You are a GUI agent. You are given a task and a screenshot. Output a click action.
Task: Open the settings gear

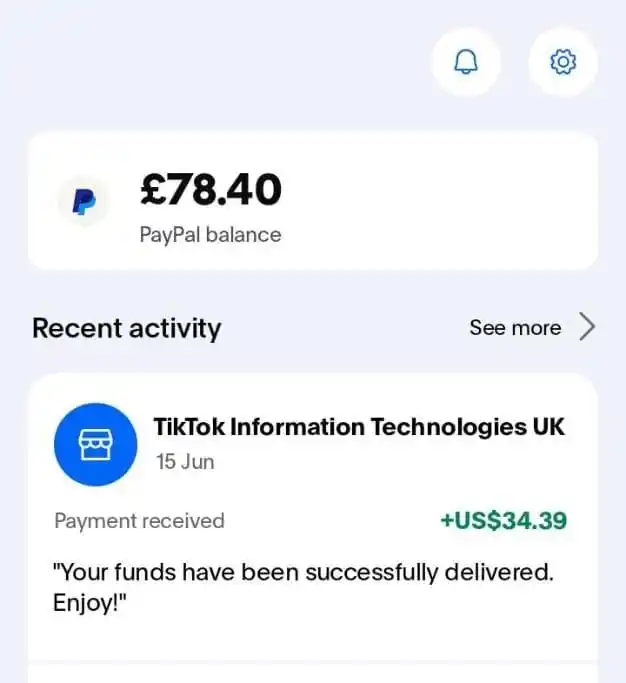point(563,62)
